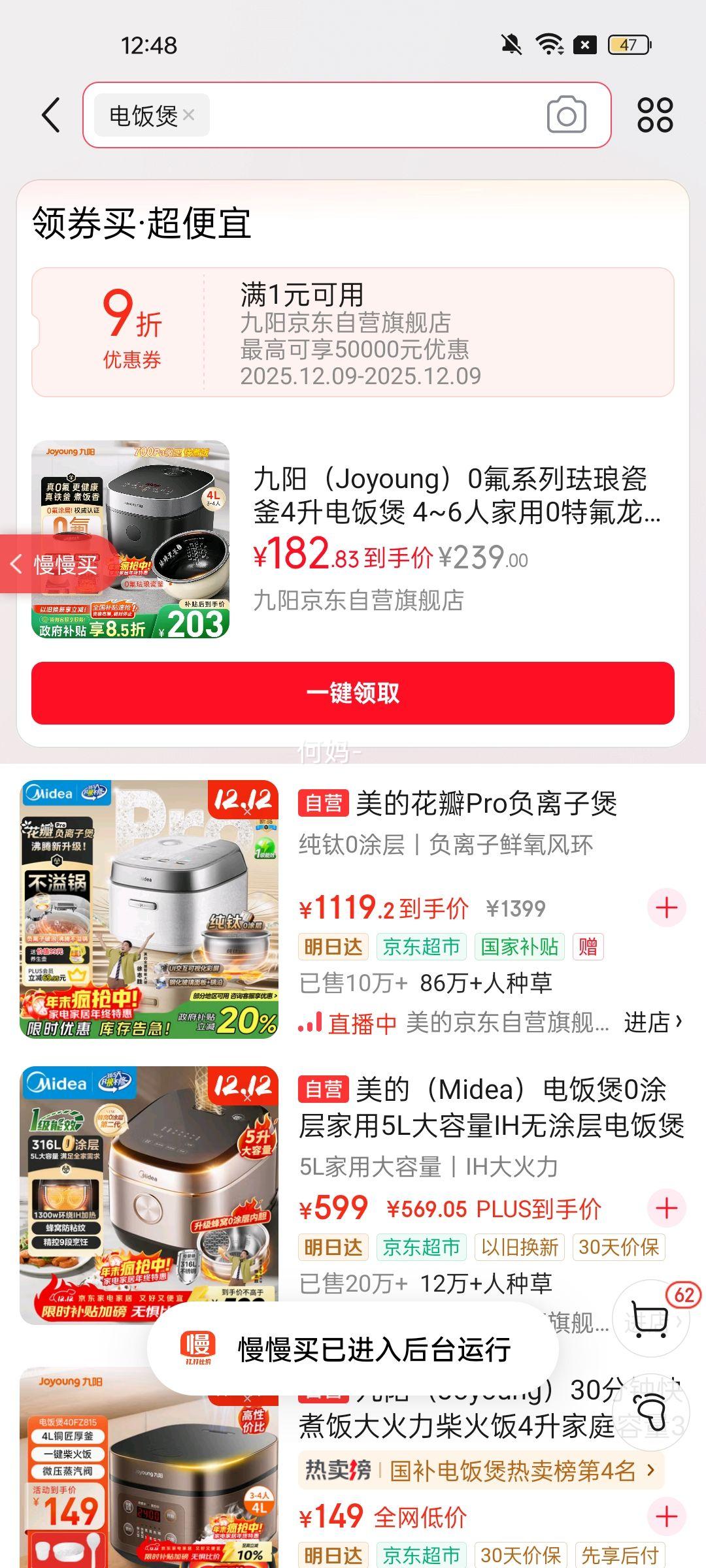View the 美的花瓣Pro负离子煲 product
This screenshot has height=1568, width=706.
[x=486, y=804]
